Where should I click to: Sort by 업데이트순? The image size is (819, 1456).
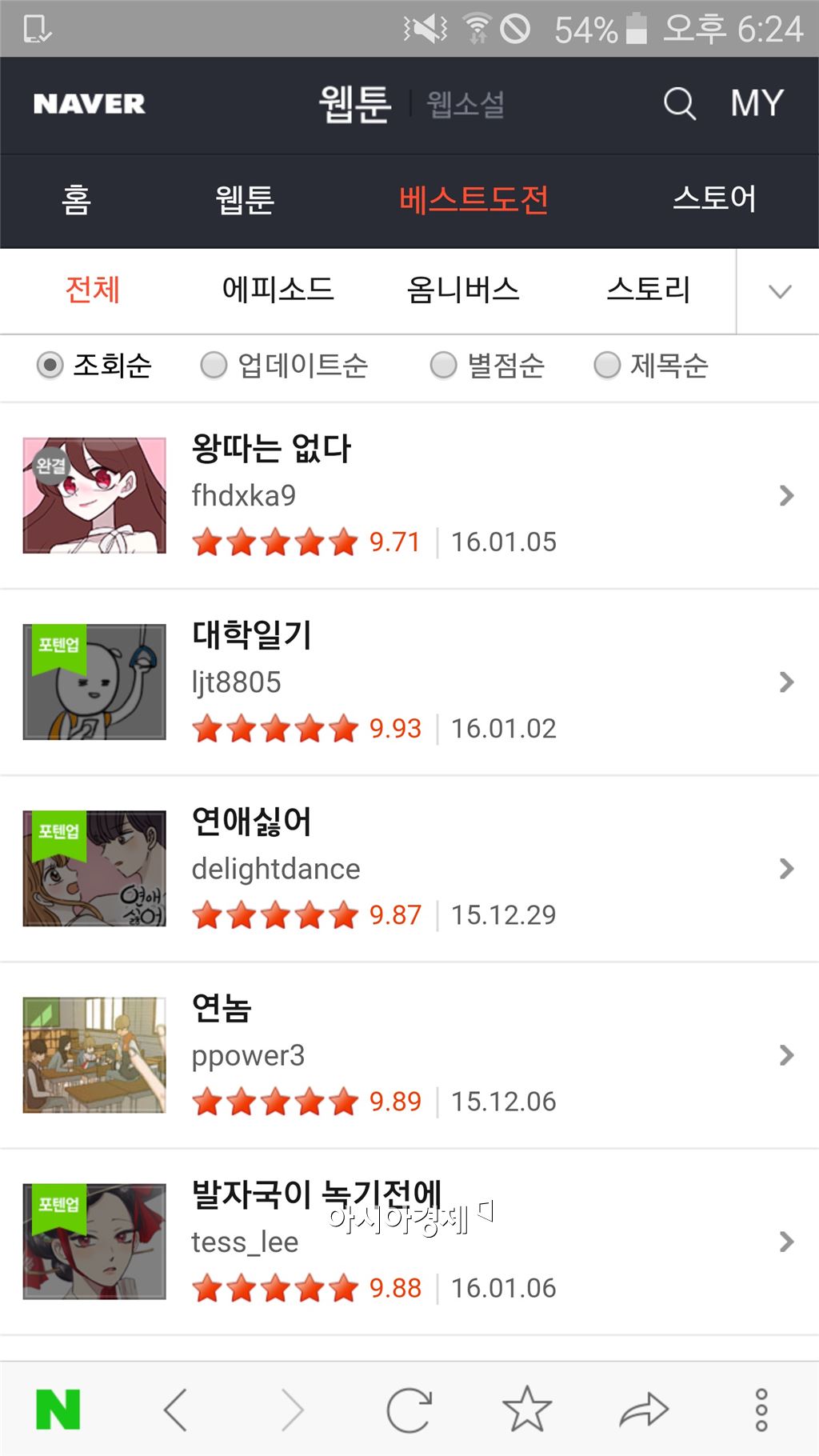pyautogui.click(x=284, y=366)
